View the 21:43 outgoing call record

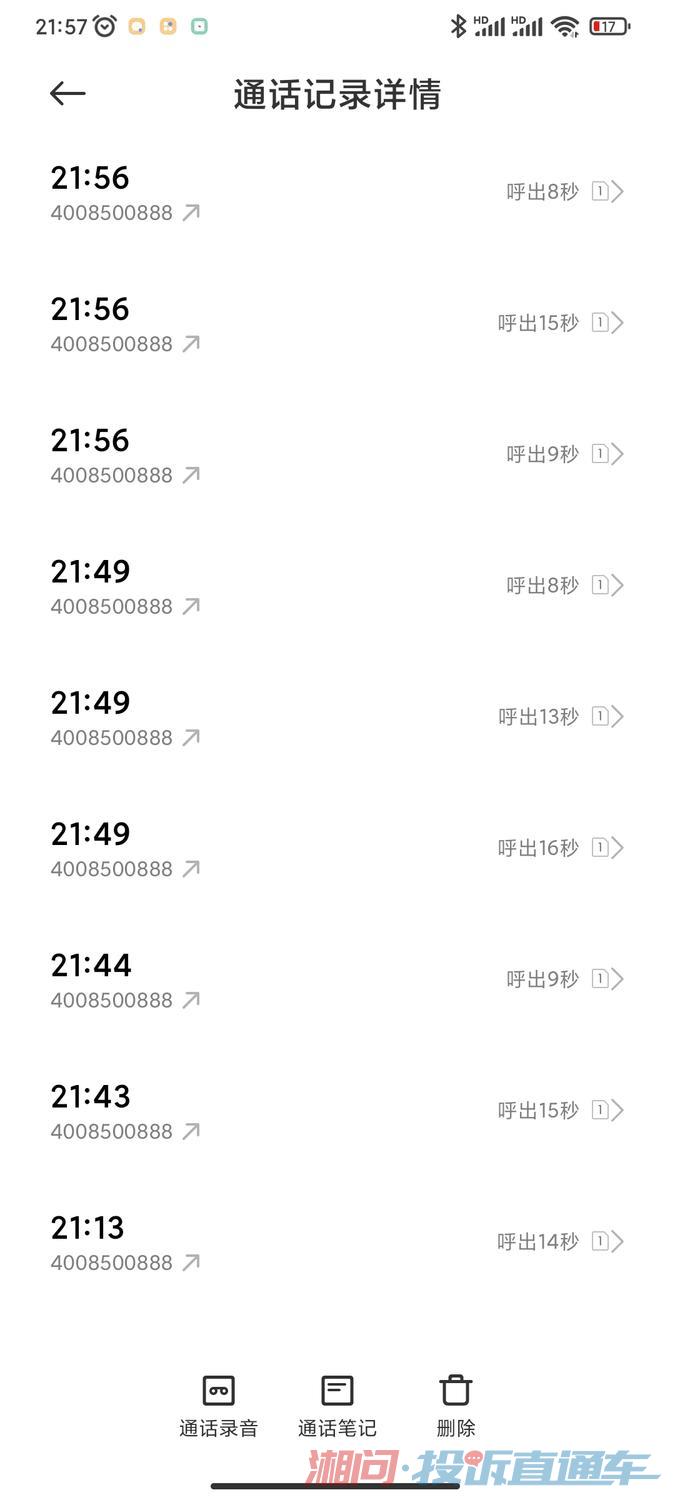(337, 1111)
